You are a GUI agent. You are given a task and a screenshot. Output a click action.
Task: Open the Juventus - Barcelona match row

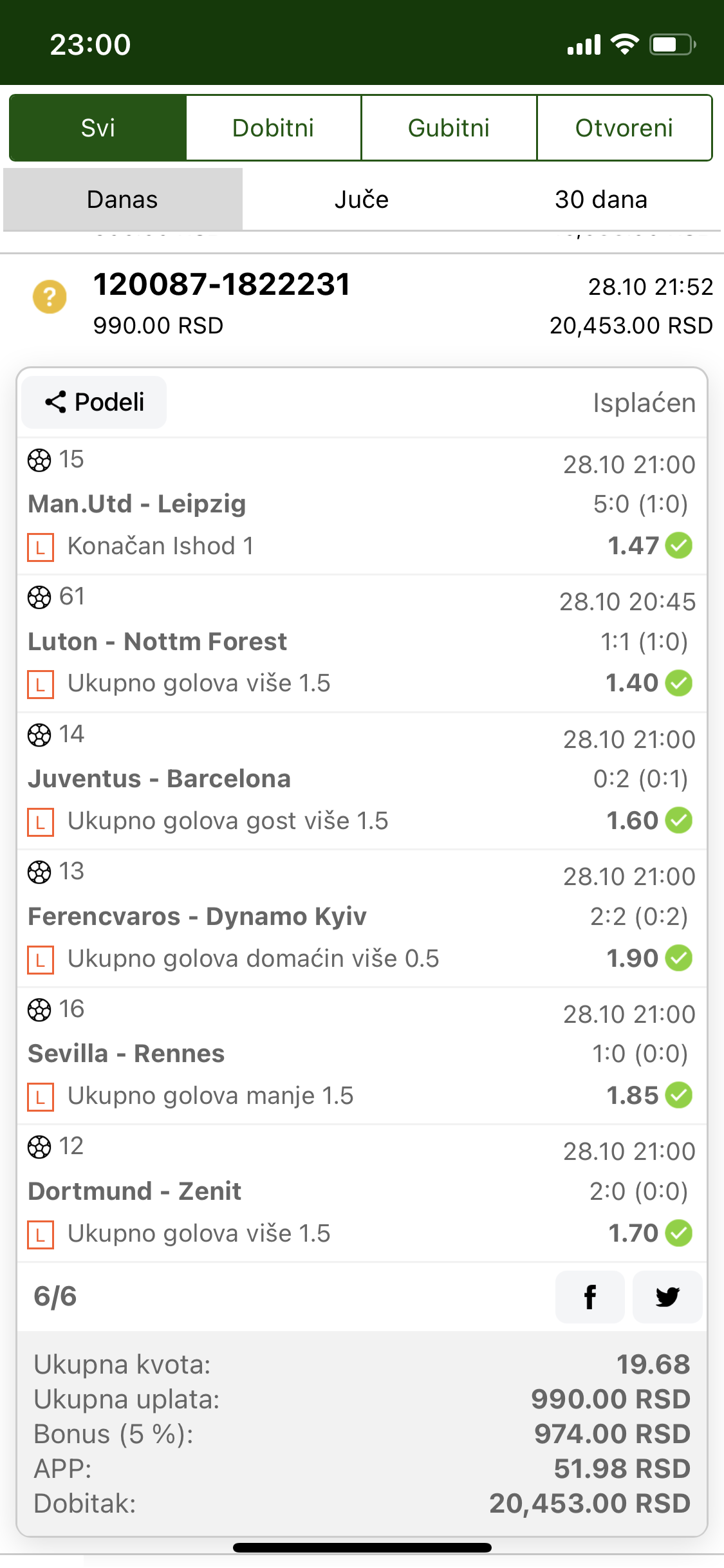pyautogui.click(x=362, y=781)
